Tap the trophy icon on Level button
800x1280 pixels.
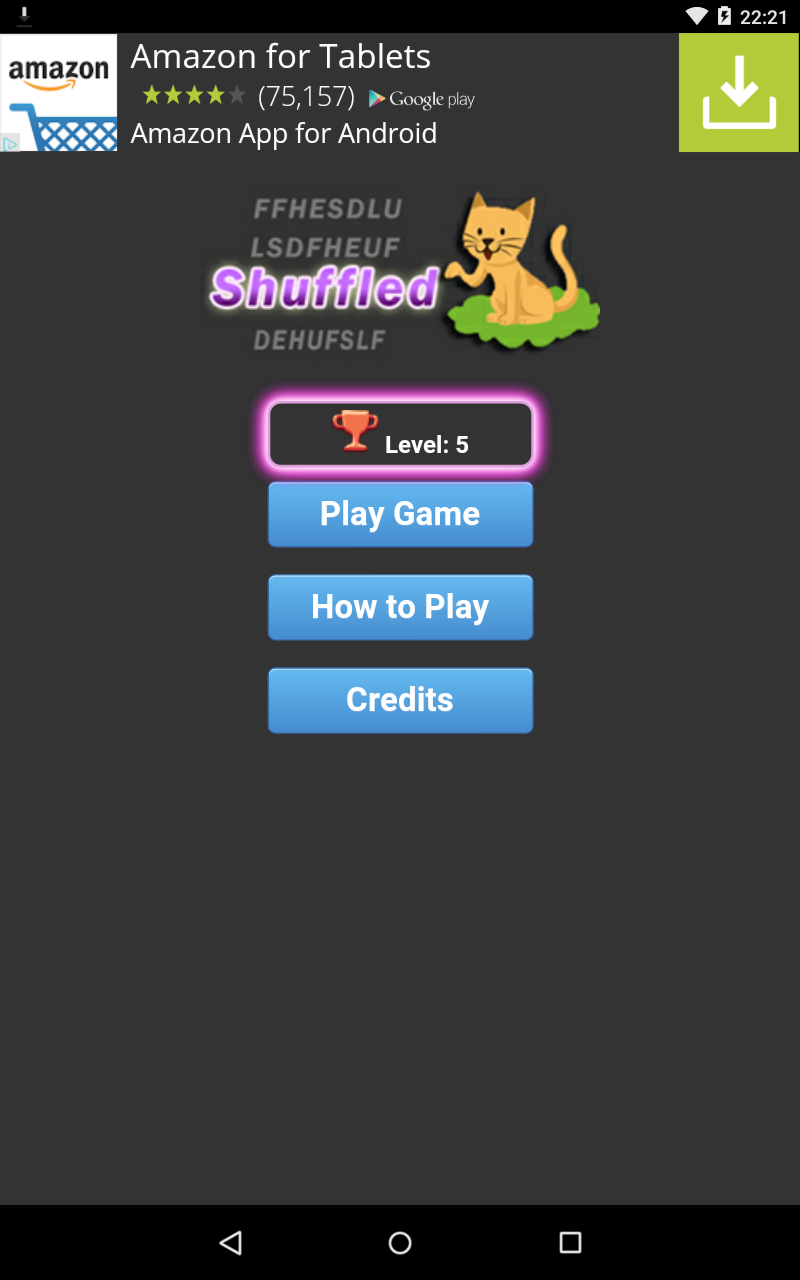click(354, 433)
